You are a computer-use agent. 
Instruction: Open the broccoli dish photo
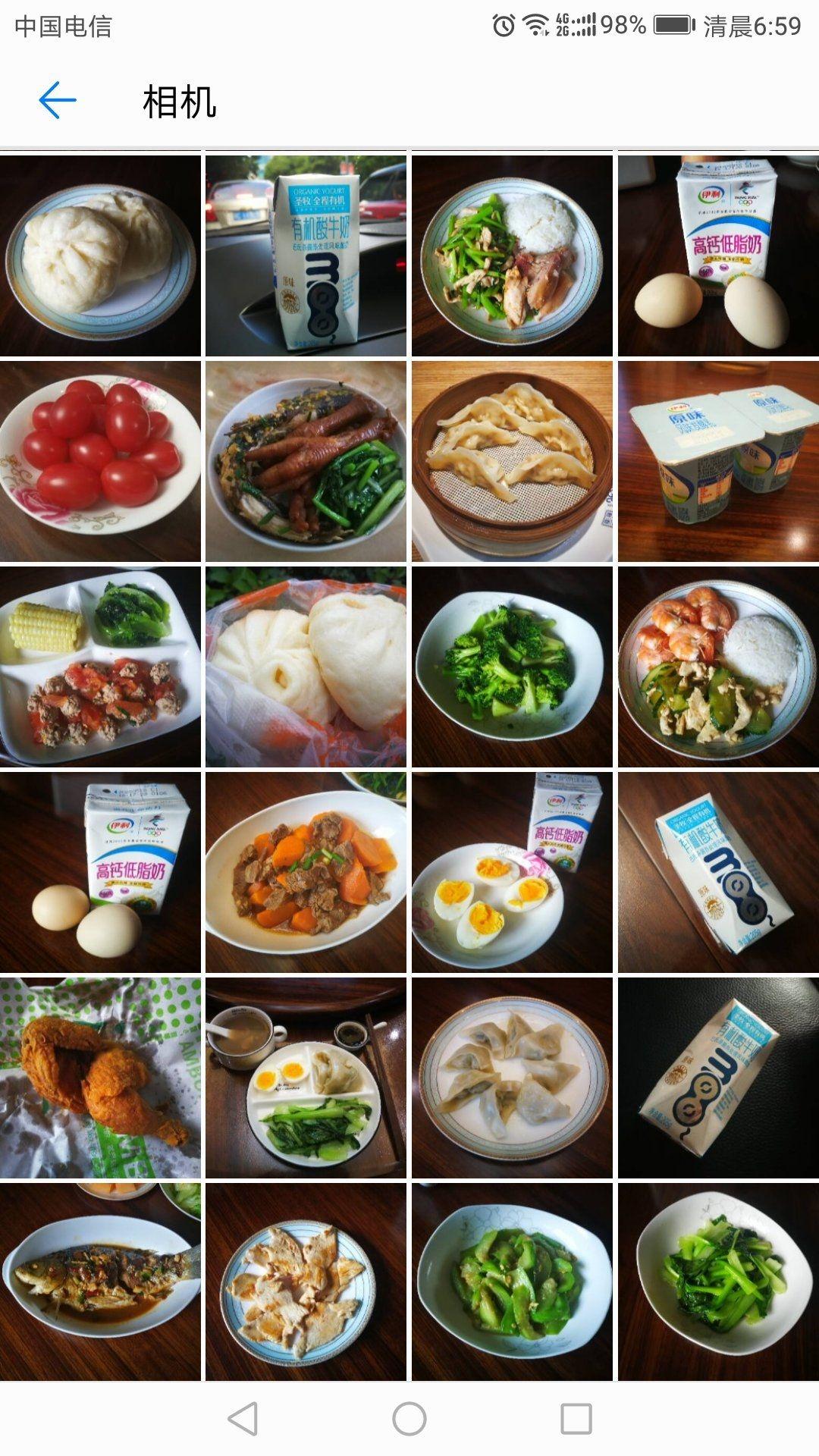point(512,667)
